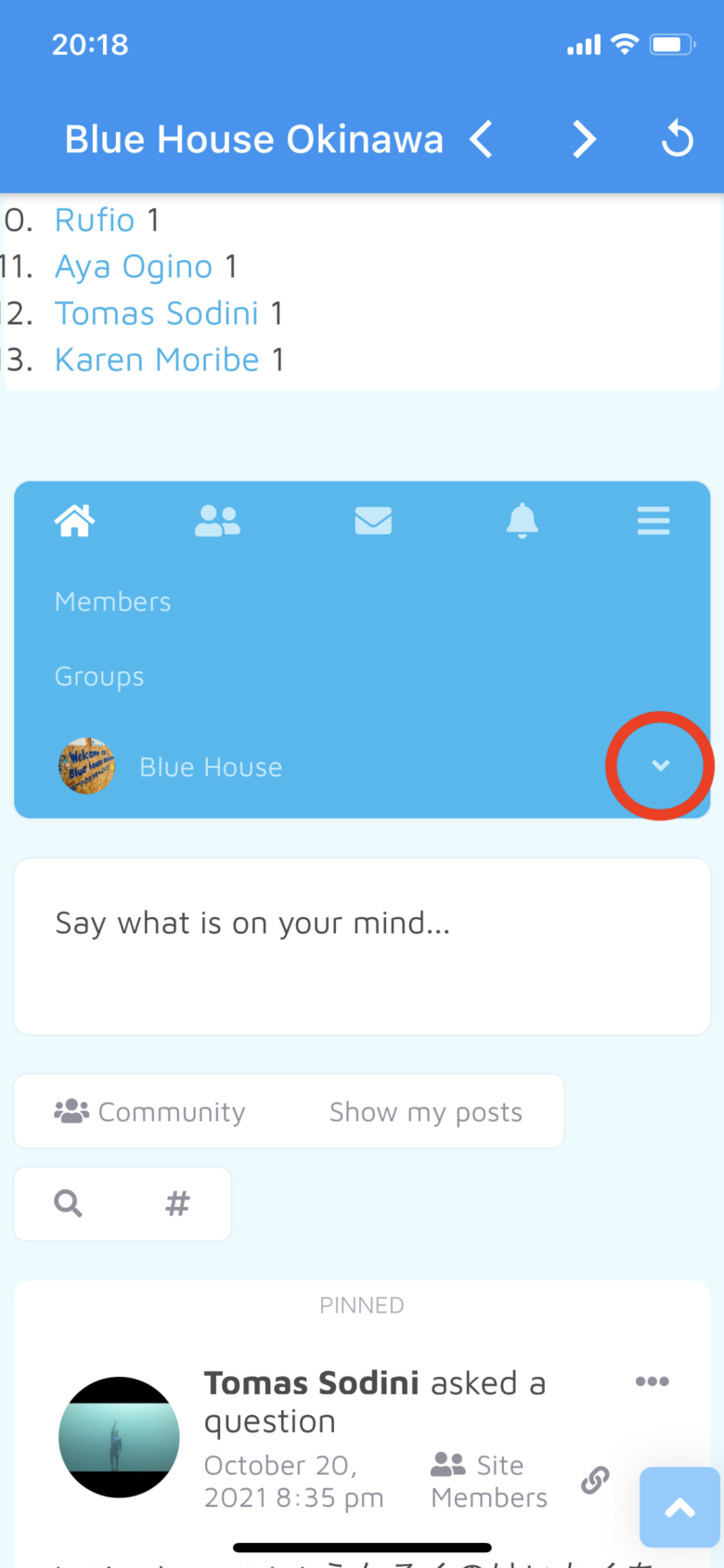Viewport: 724px width, 1568px height.
Task: Open the Groups page
Action: click(99, 677)
